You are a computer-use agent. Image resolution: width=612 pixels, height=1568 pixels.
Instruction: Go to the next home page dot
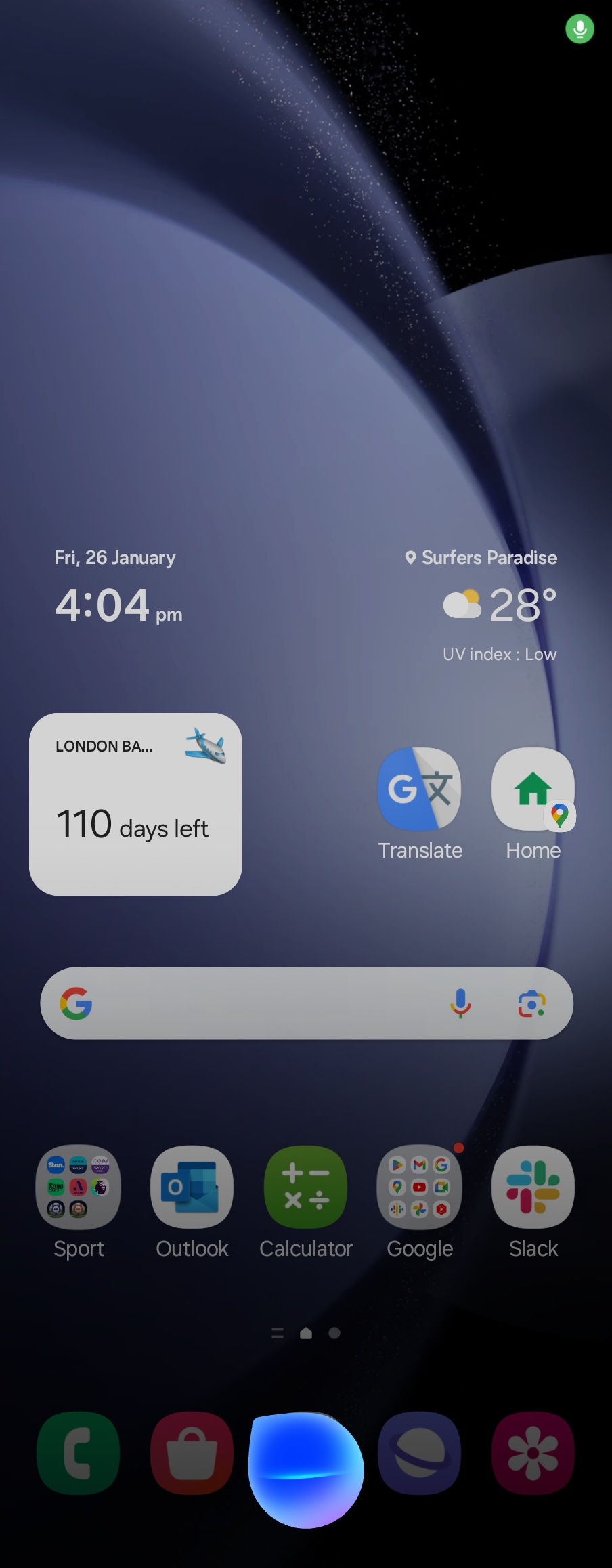point(334,1333)
